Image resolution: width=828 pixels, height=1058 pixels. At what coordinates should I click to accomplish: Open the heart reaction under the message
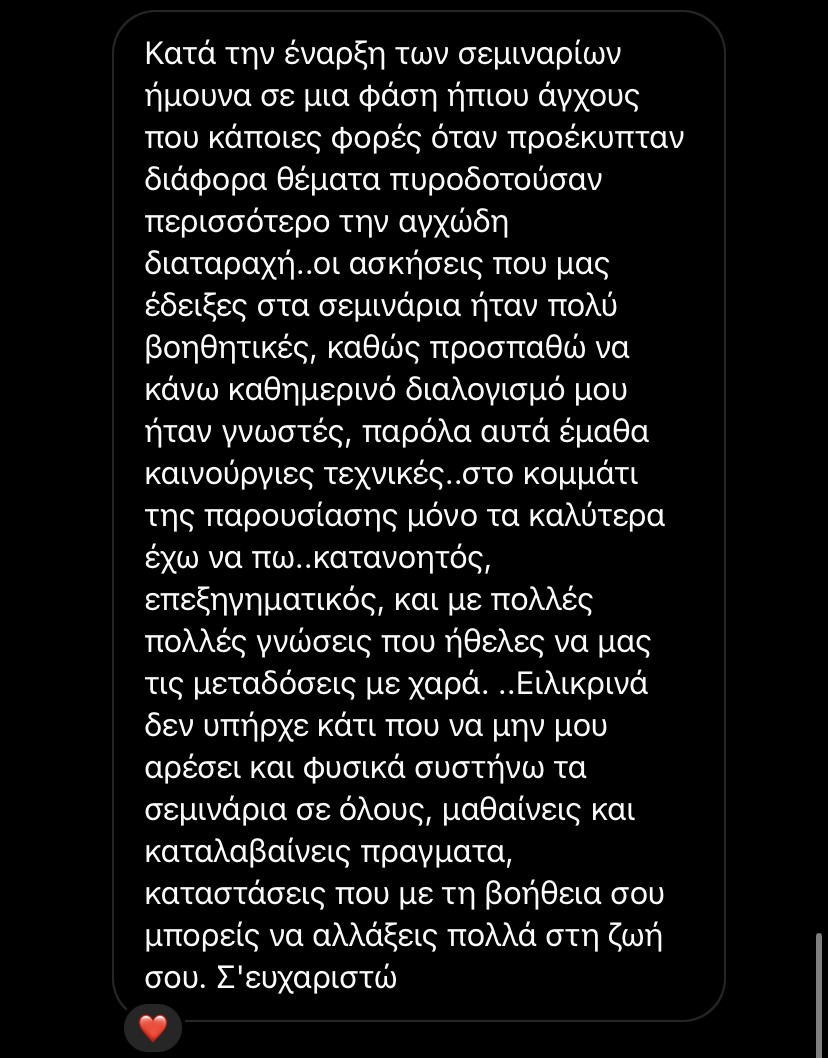(152, 1028)
